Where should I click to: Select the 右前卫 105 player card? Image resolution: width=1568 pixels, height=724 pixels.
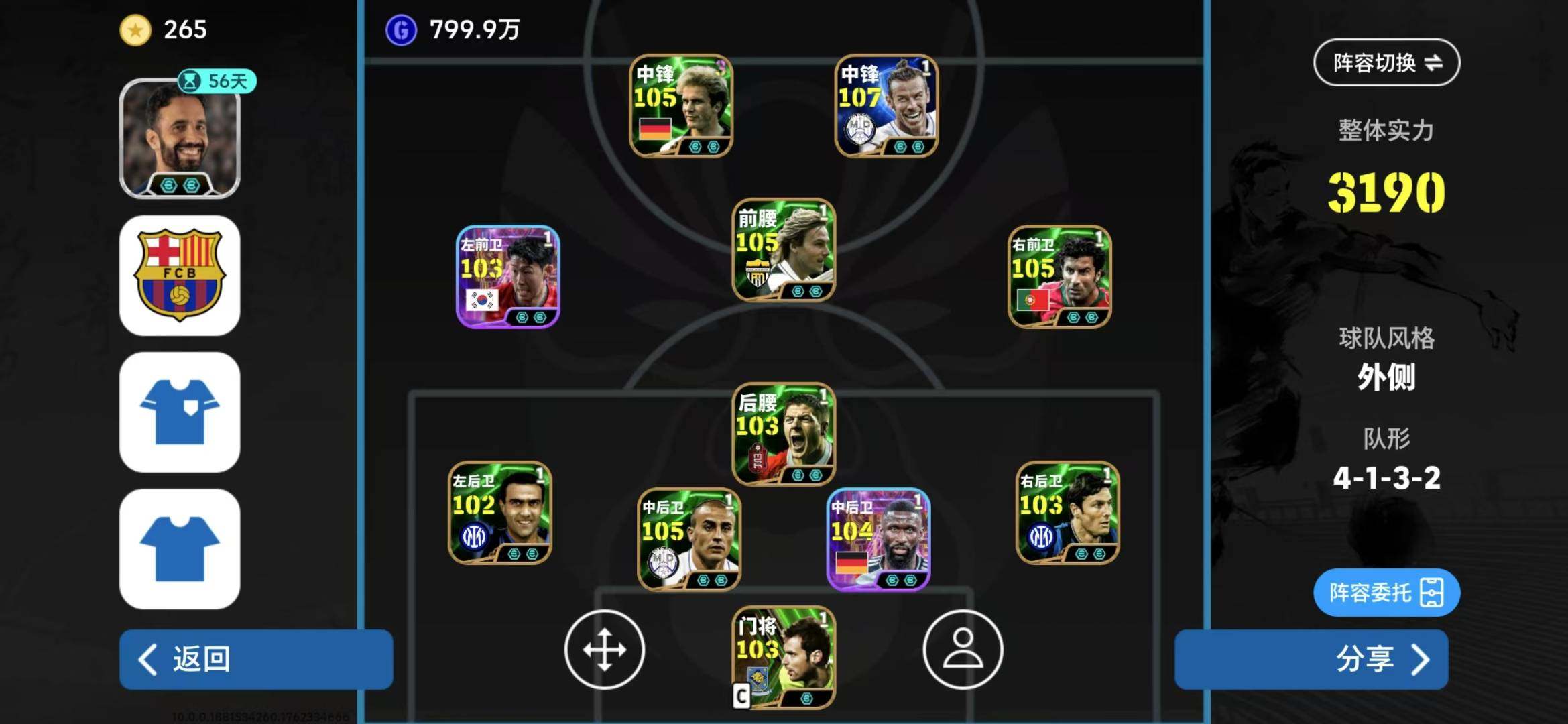pos(1059,276)
